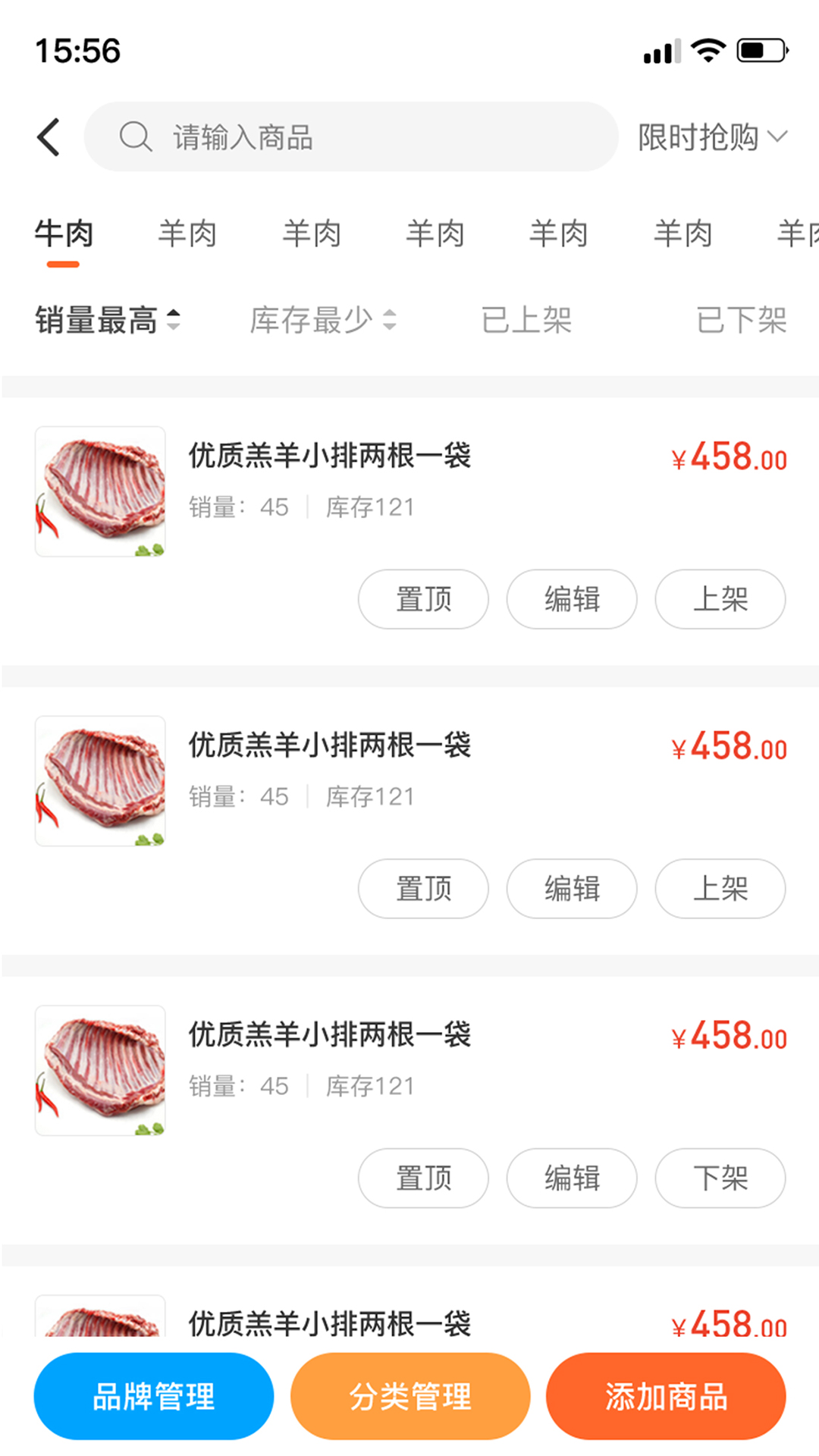The width and height of the screenshot is (819, 1456).
Task: Go back using the top-left arrow
Action: tap(49, 137)
